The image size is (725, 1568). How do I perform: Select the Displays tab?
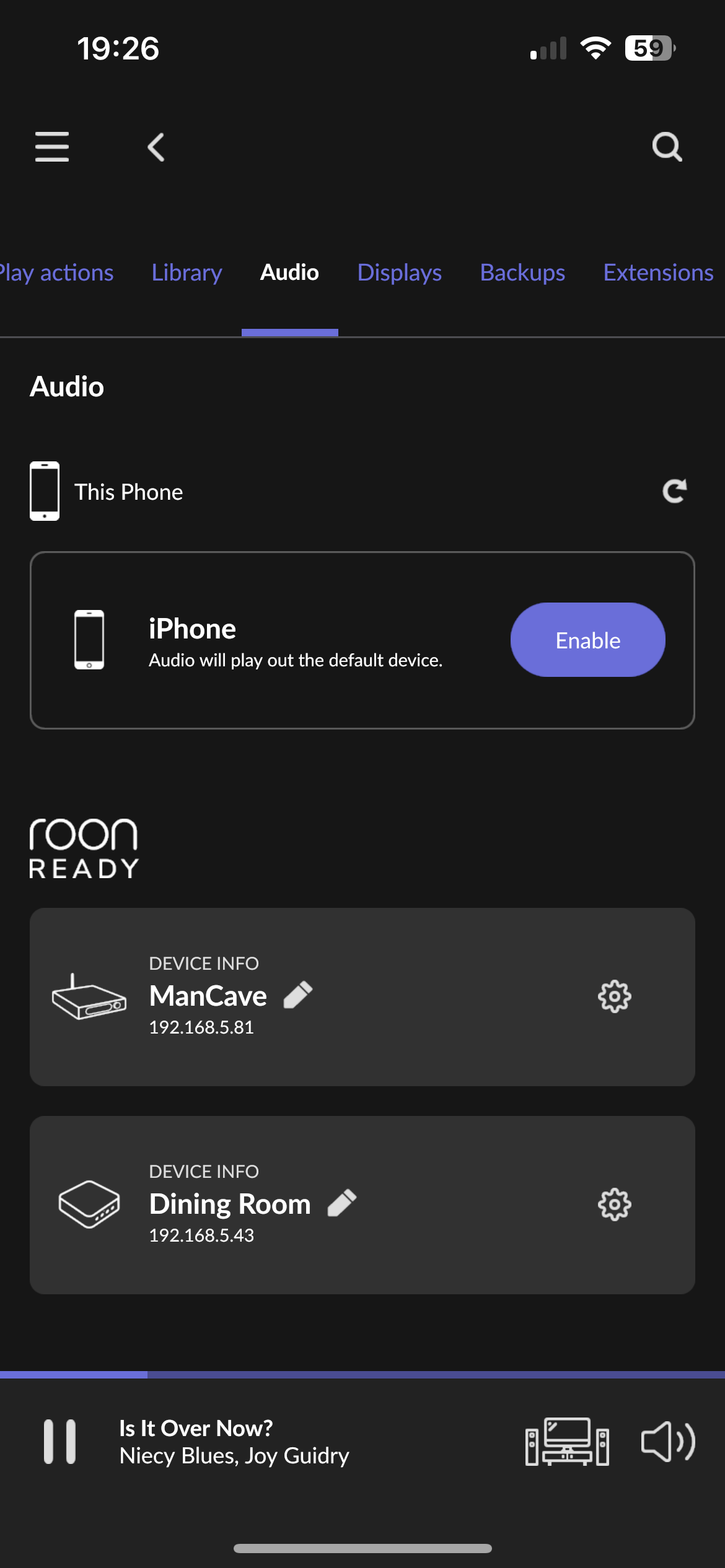(x=400, y=272)
